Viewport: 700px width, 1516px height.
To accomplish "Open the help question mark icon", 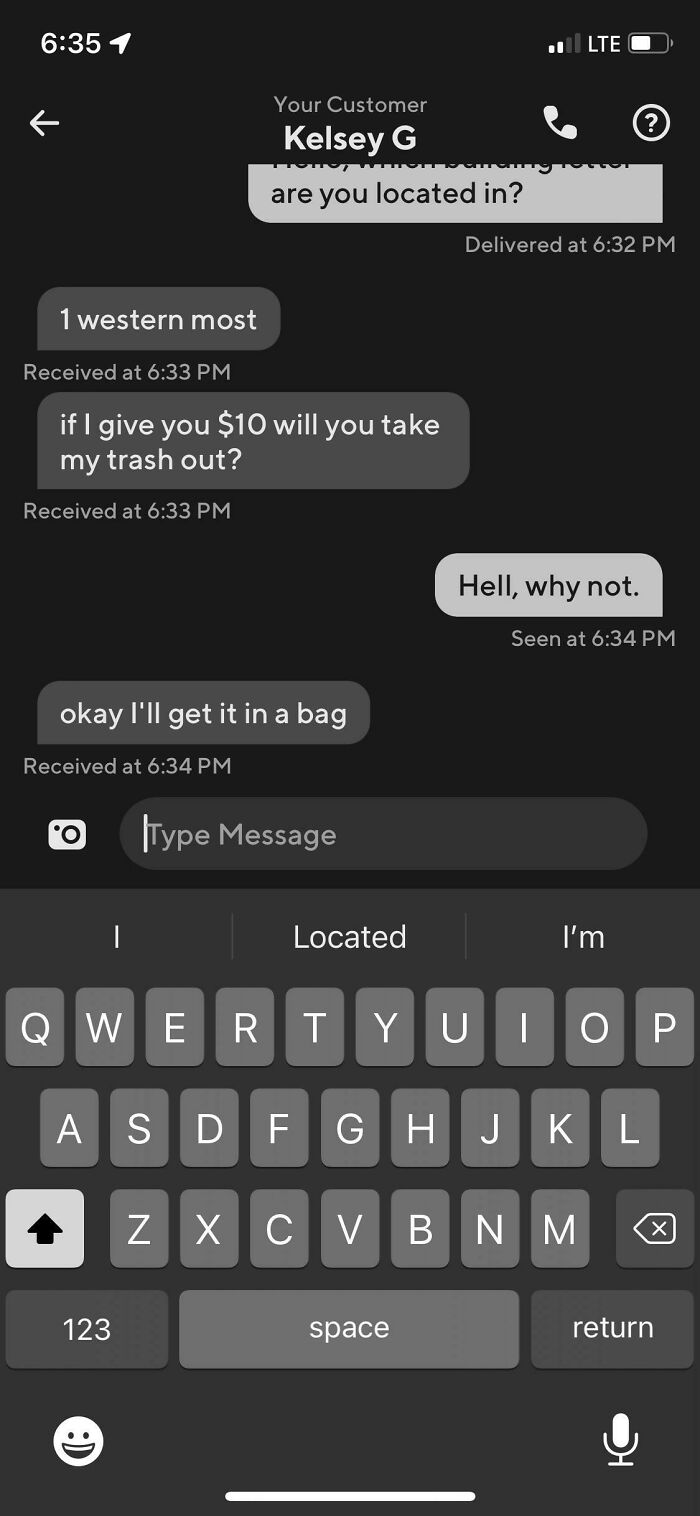I will tap(651, 123).
